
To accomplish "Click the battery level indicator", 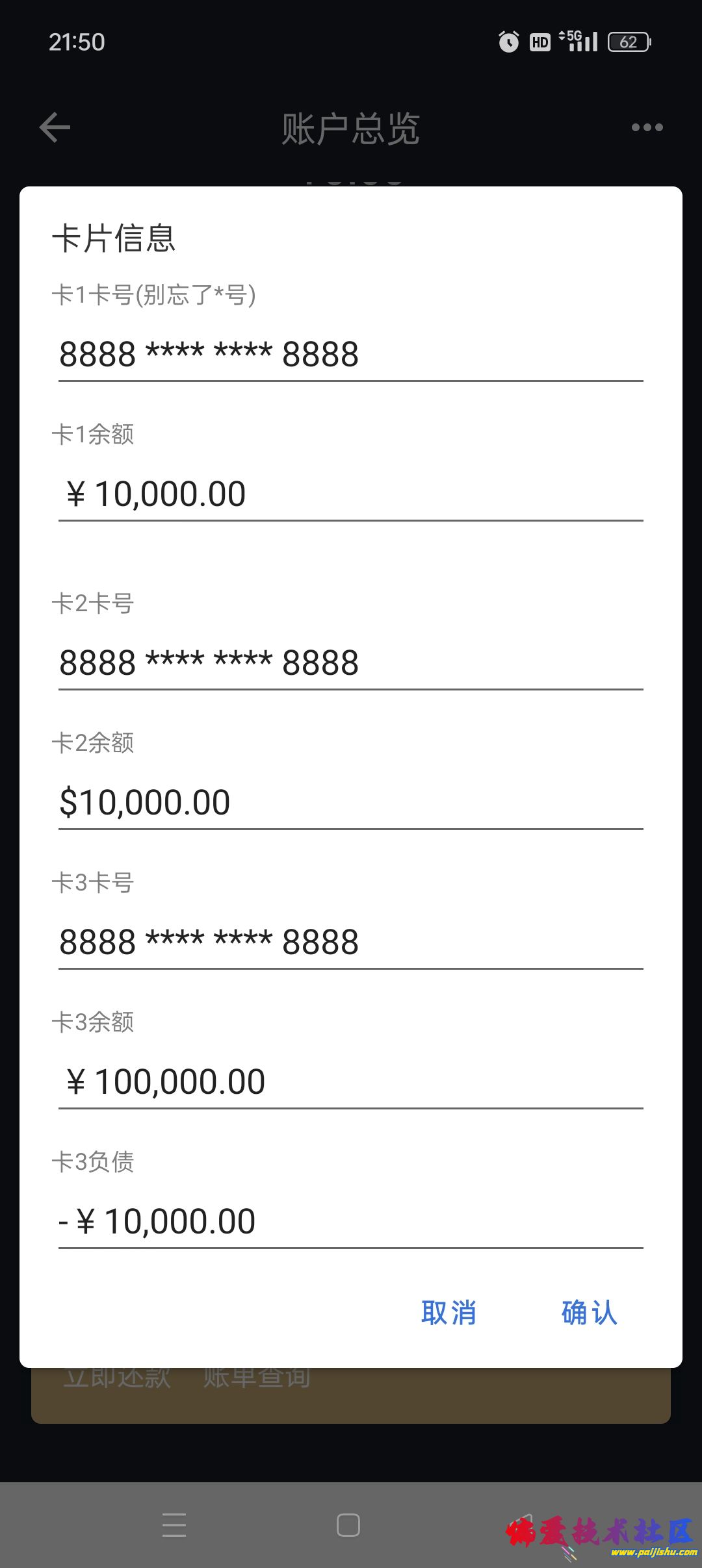I will (x=627, y=41).
